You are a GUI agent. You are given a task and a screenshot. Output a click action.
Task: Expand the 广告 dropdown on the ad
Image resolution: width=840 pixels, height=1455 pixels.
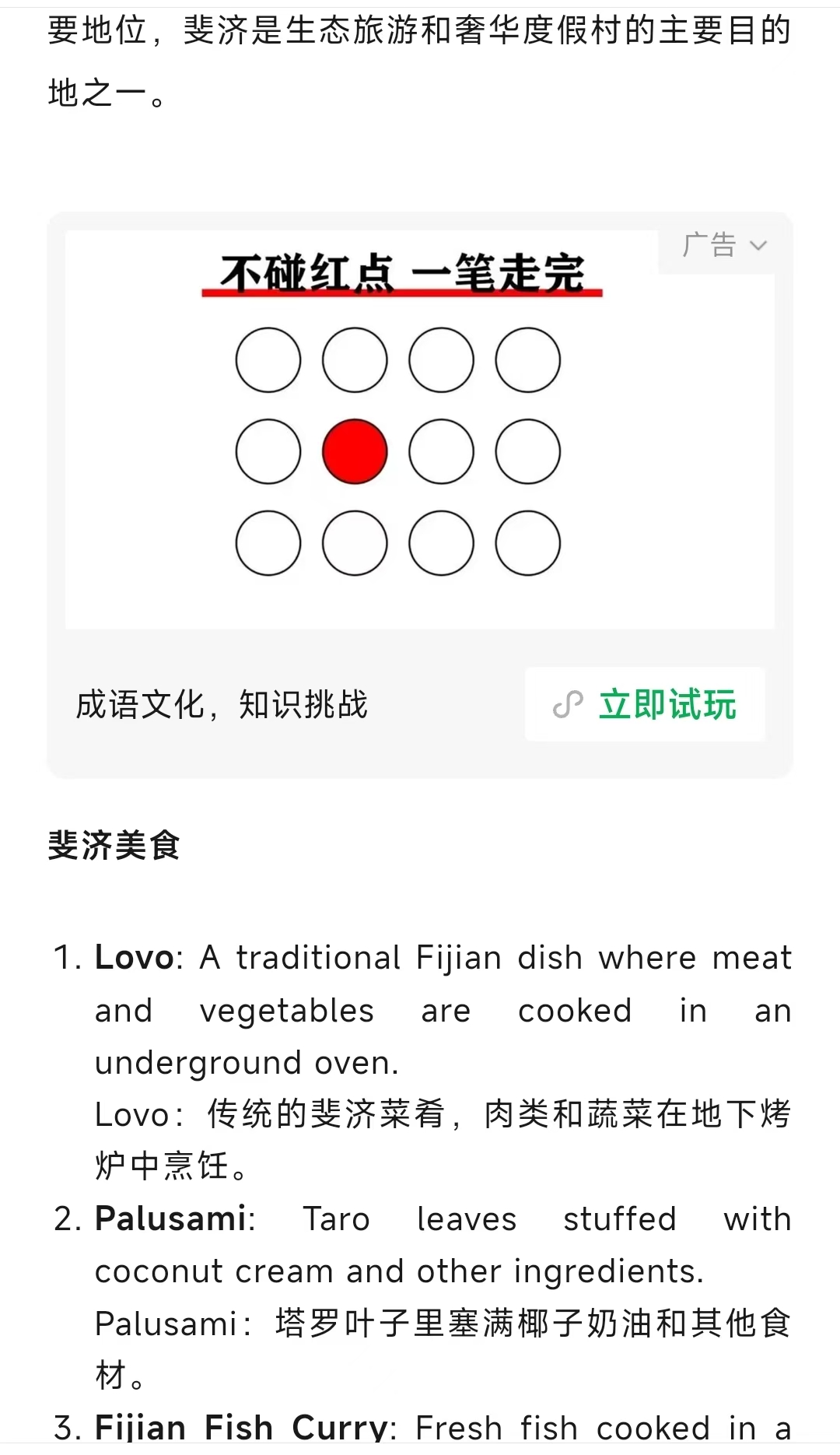(x=724, y=246)
